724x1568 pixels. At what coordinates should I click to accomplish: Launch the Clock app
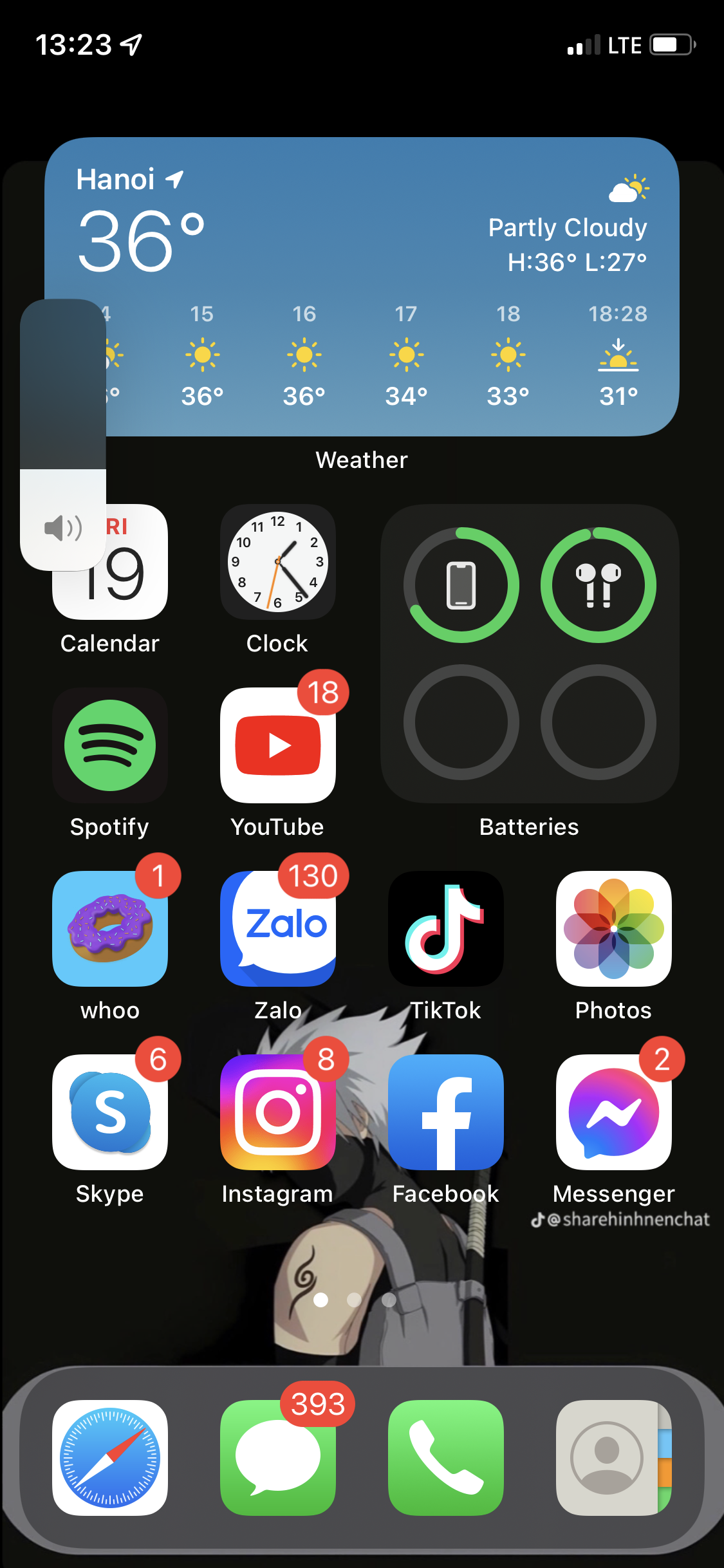(277, 562)
